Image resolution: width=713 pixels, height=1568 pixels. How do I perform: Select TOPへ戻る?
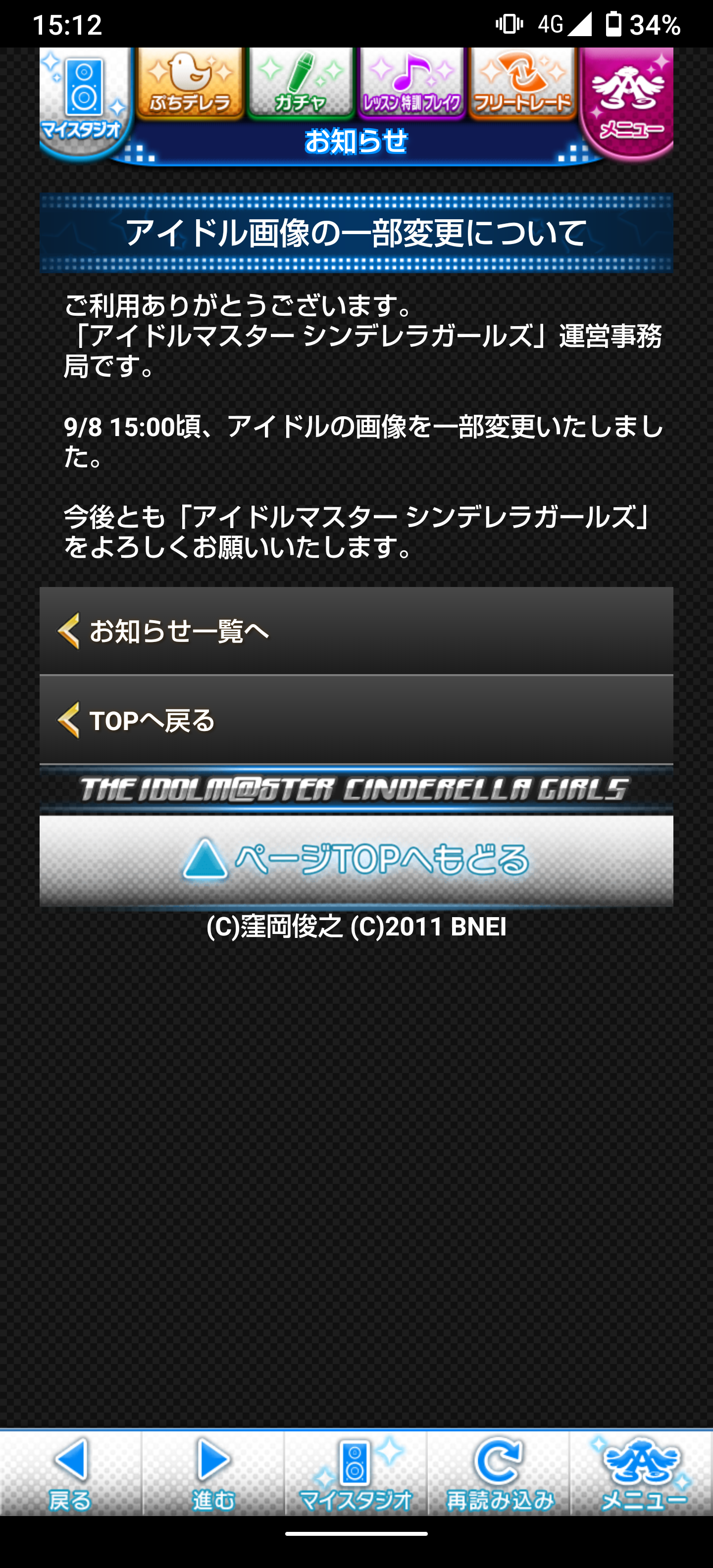(356, 720)
